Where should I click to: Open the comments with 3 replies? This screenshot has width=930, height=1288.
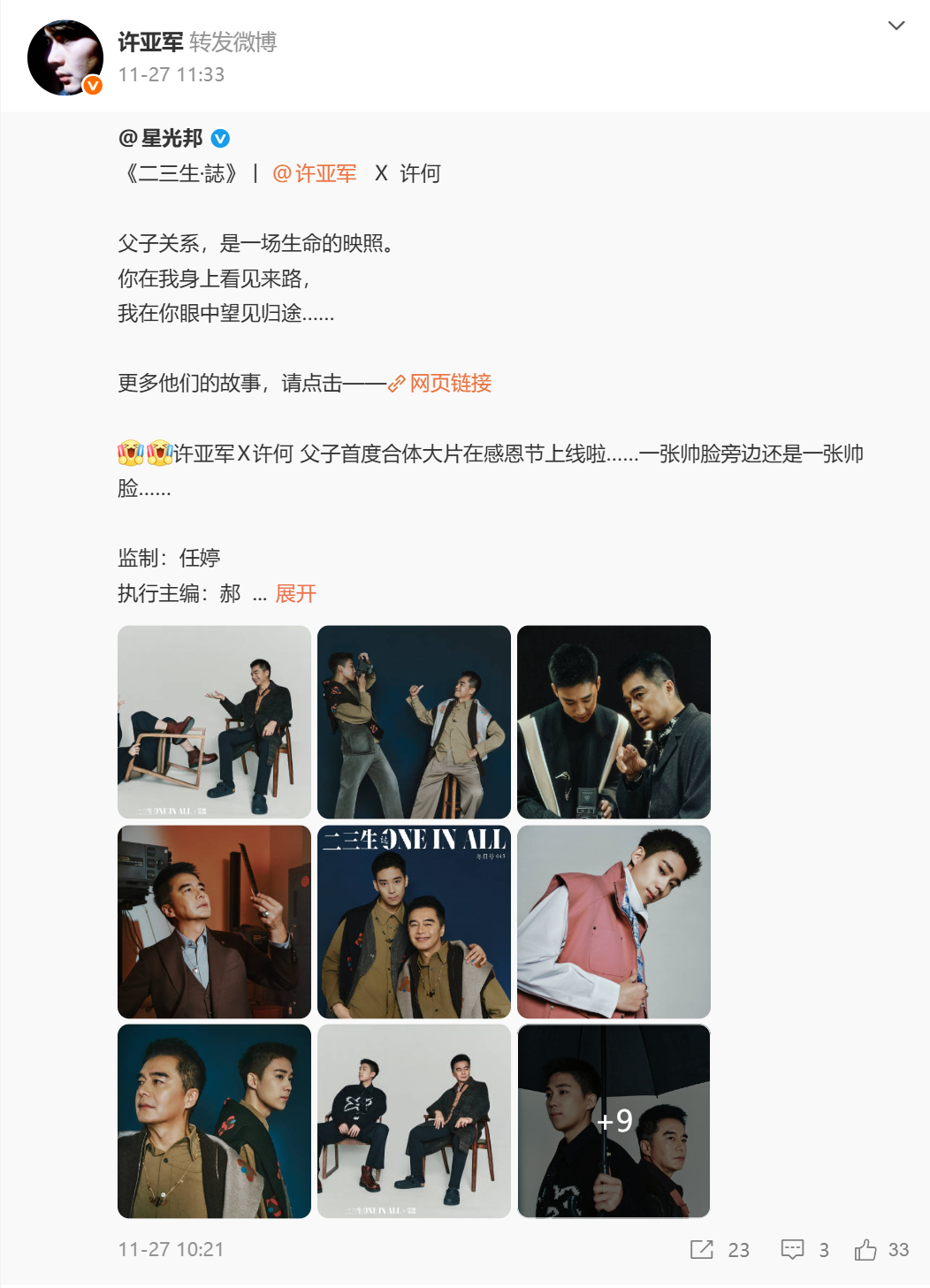[x=804, y=1249]
